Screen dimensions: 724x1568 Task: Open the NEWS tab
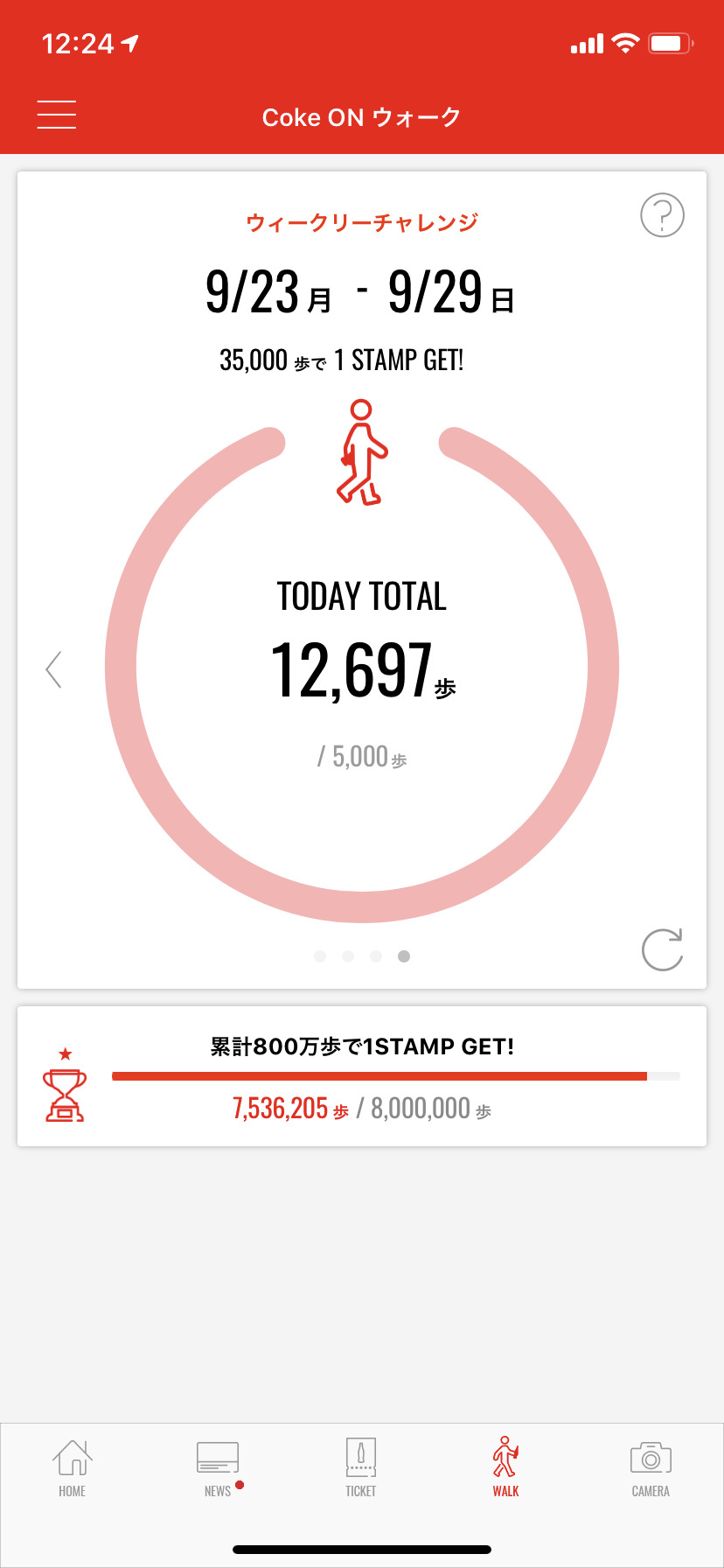218,1468
